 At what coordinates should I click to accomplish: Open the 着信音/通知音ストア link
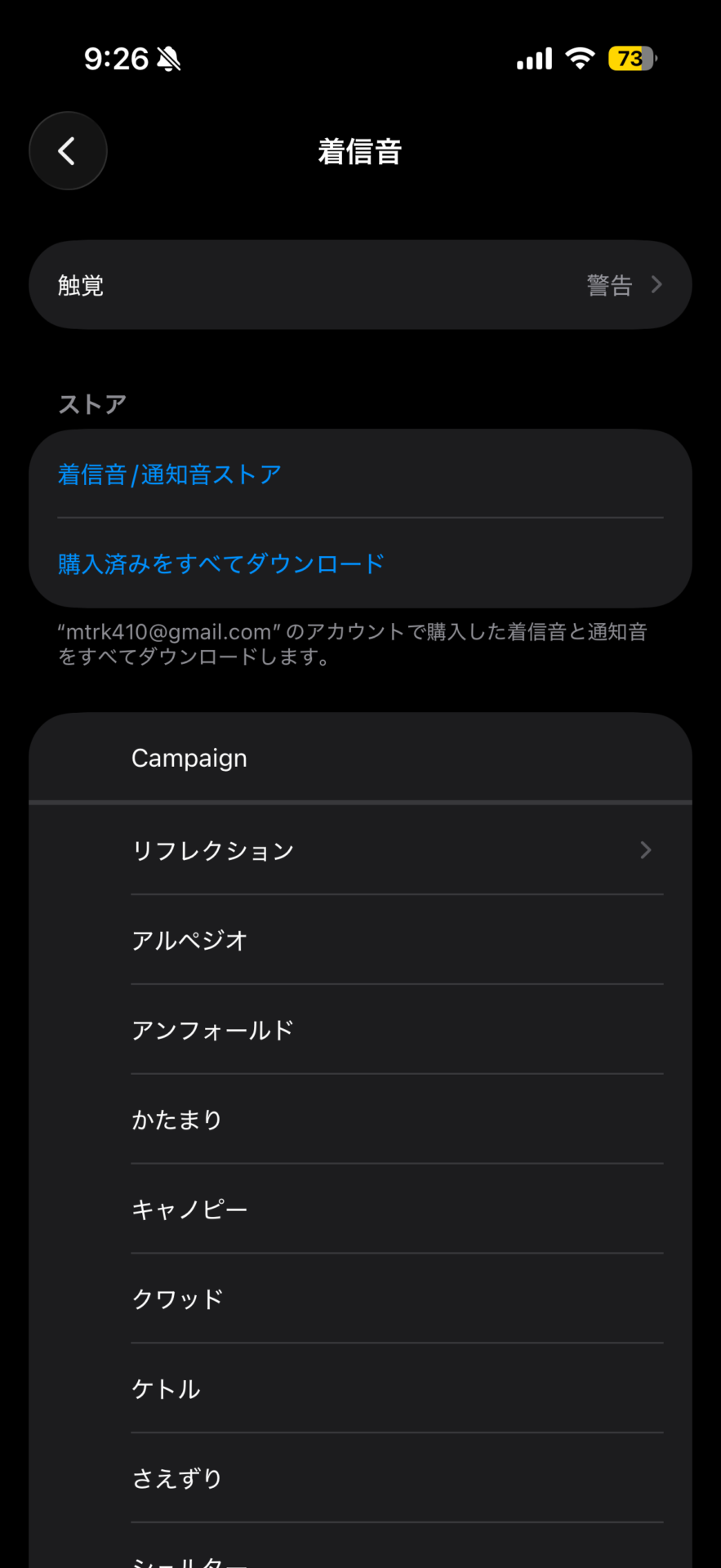click(x=170, y=474)
